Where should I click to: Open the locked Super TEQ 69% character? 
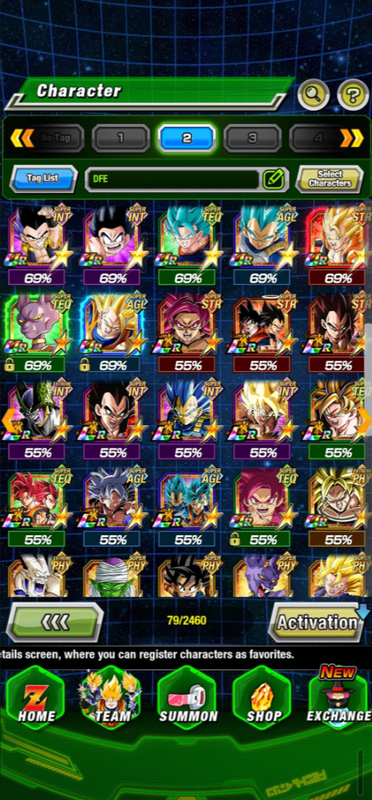(37, 332)
